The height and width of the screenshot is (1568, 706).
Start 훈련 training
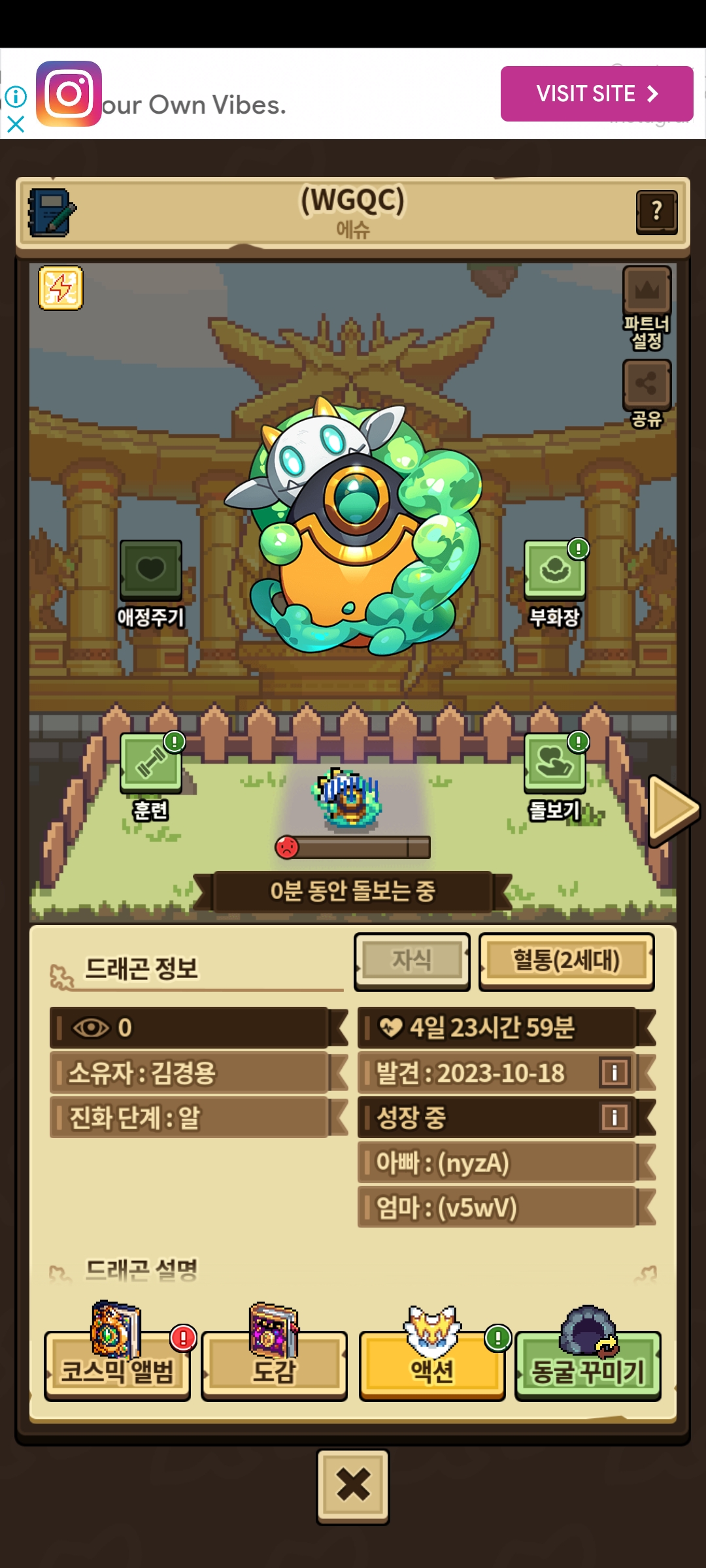tap(150, 764)
